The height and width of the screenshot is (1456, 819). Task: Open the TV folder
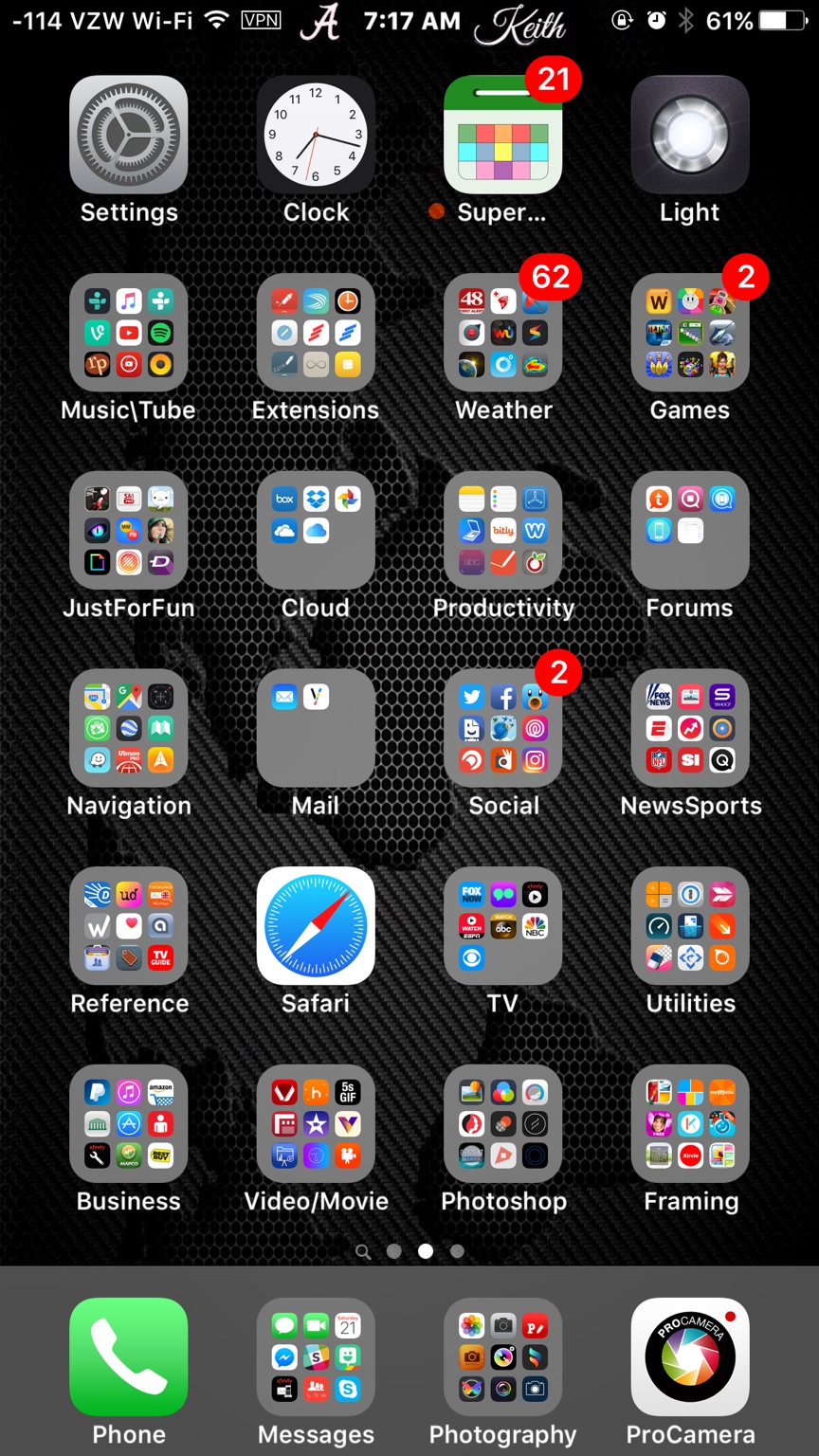tap(502, 926)
